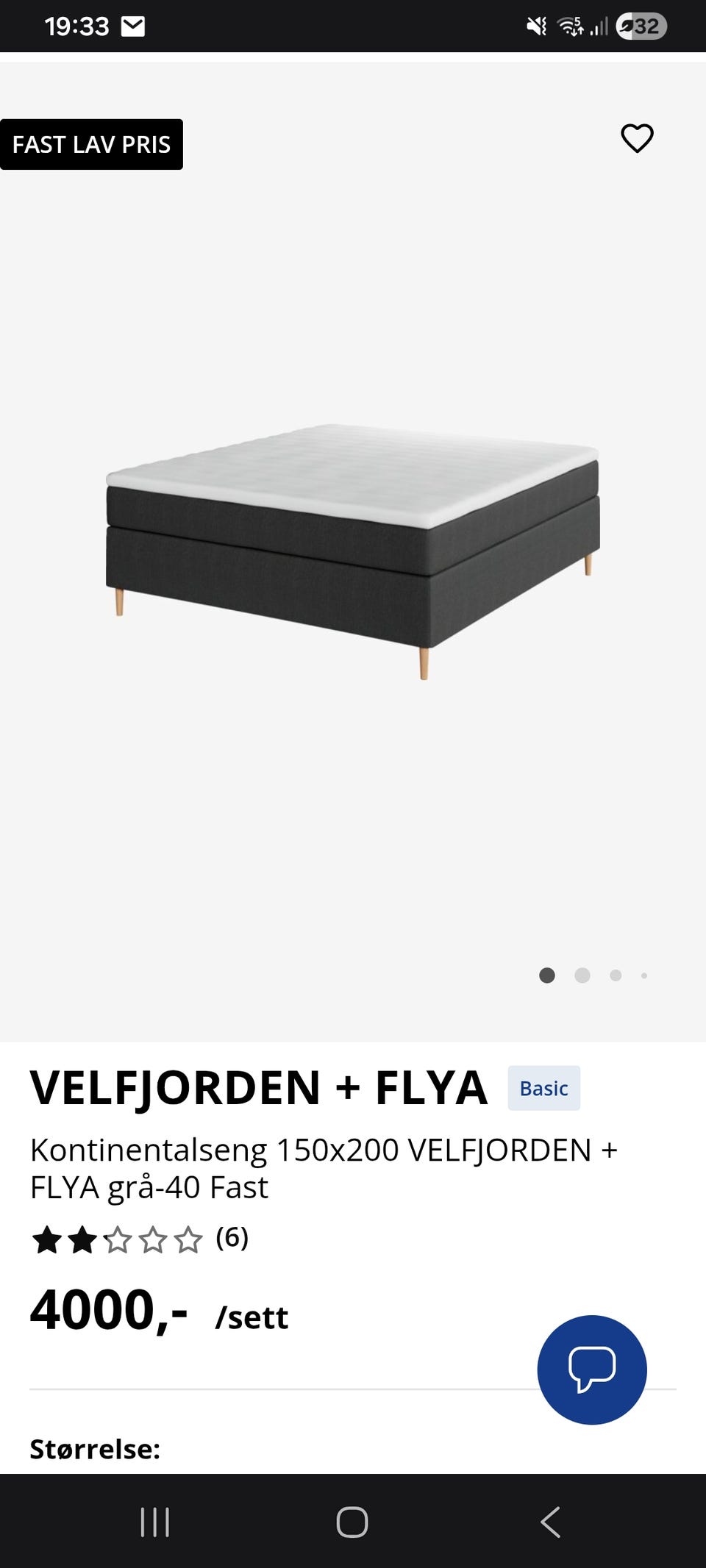
Task: Open recent apps view
Action: (155, 1522)
